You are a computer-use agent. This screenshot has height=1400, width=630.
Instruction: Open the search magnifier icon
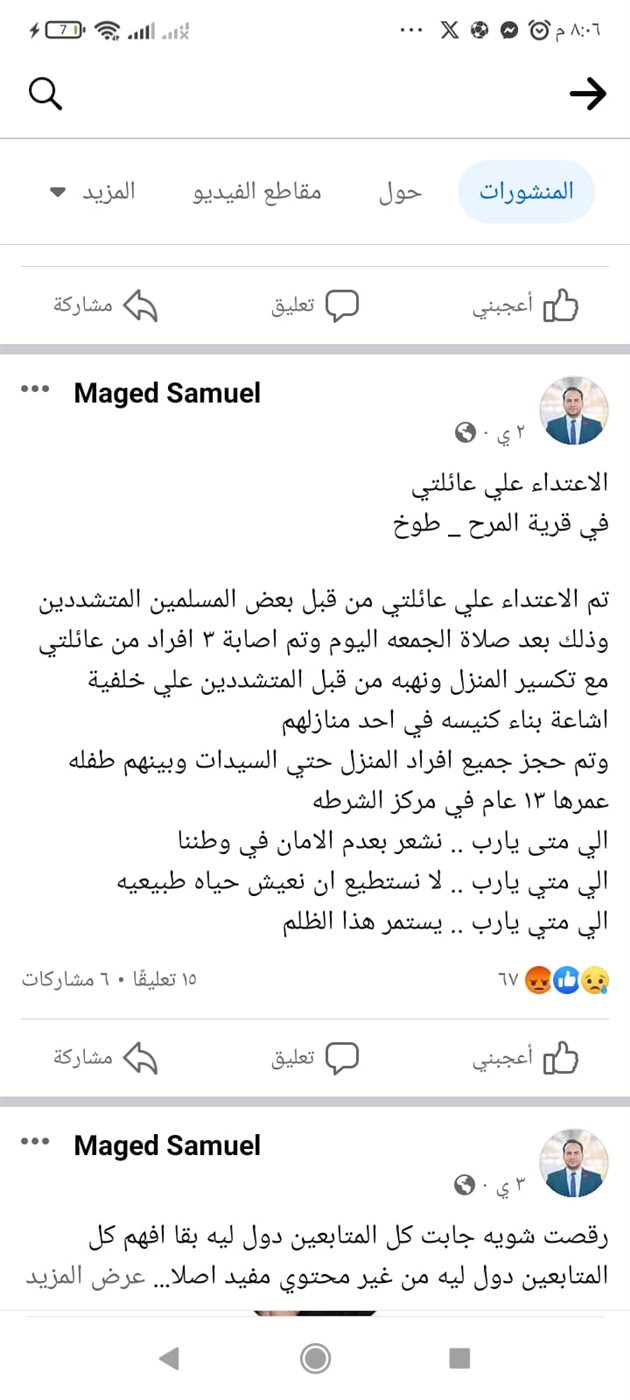45,95
